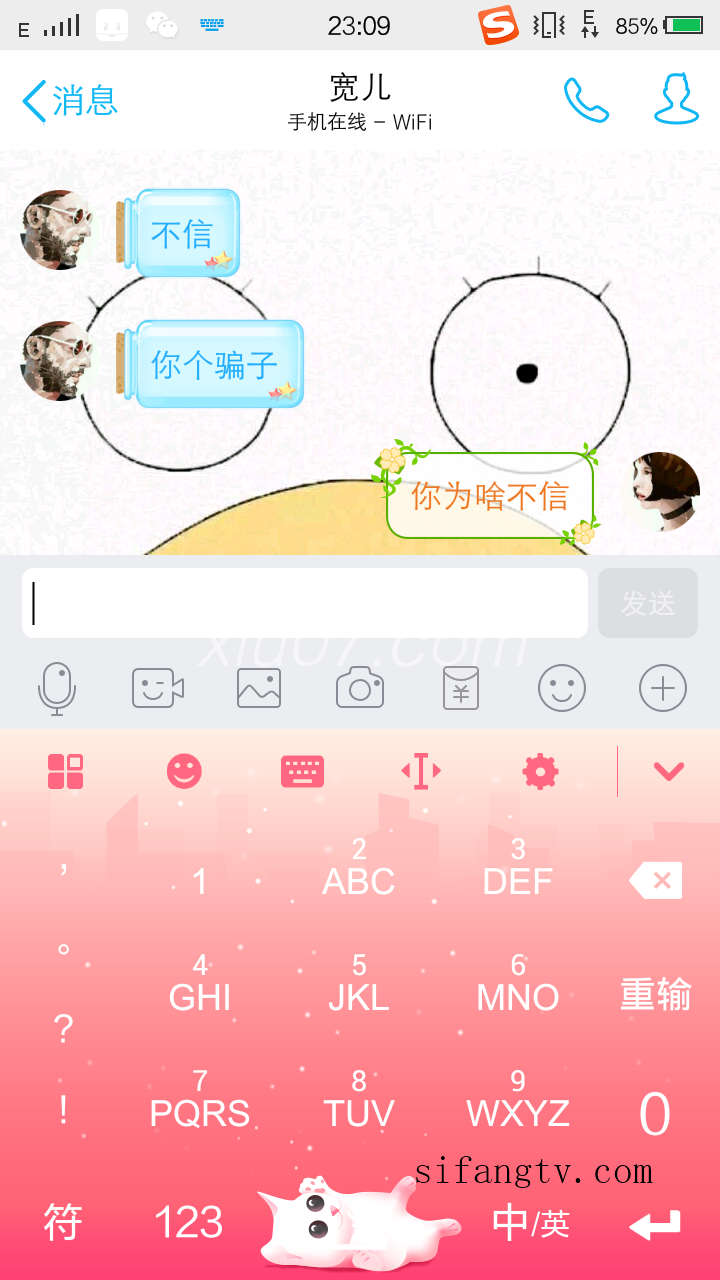
Task: Hit the keyboard backspace key
Action: click(x=656, y=881)
